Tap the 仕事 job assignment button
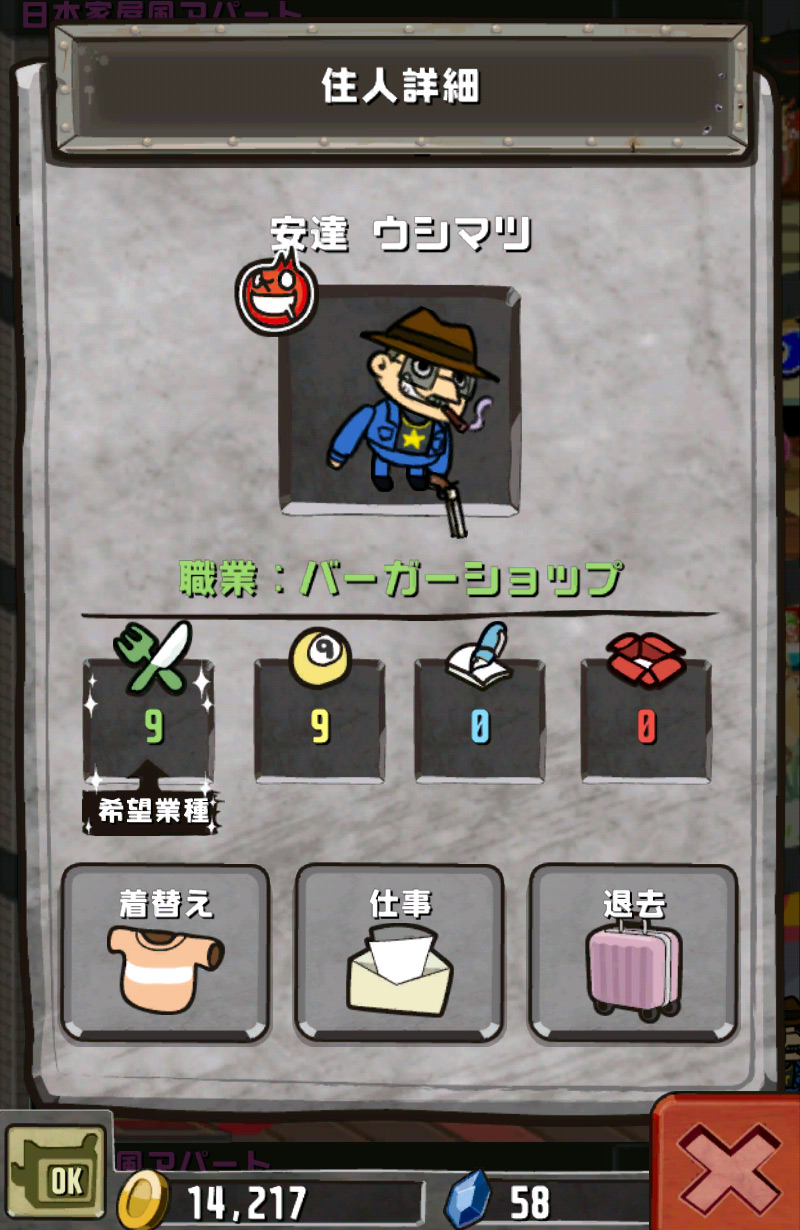The height and width of the screenshot is (1230, 800). pyautogui.click(x=399, y=953)
